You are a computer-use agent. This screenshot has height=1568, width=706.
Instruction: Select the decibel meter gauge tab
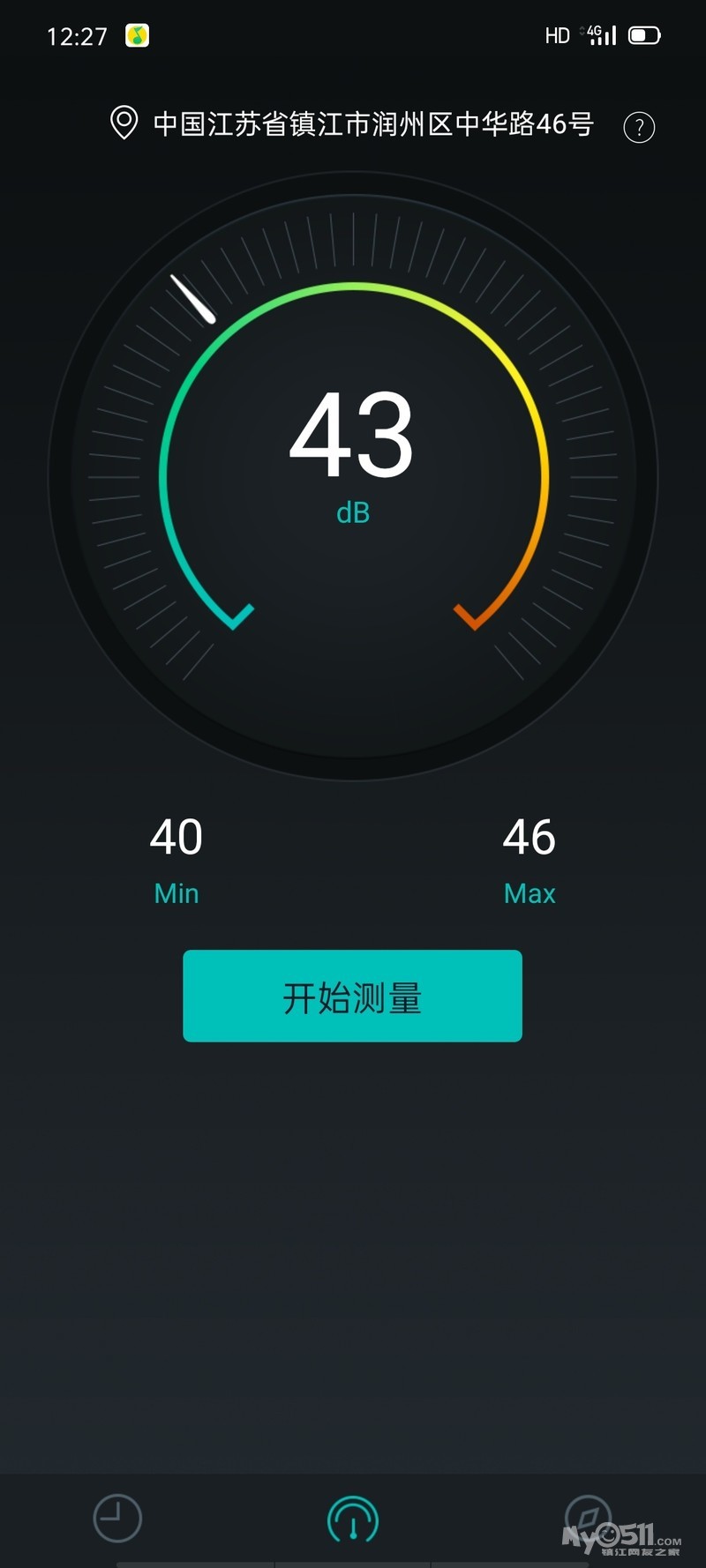[353, 1519]
